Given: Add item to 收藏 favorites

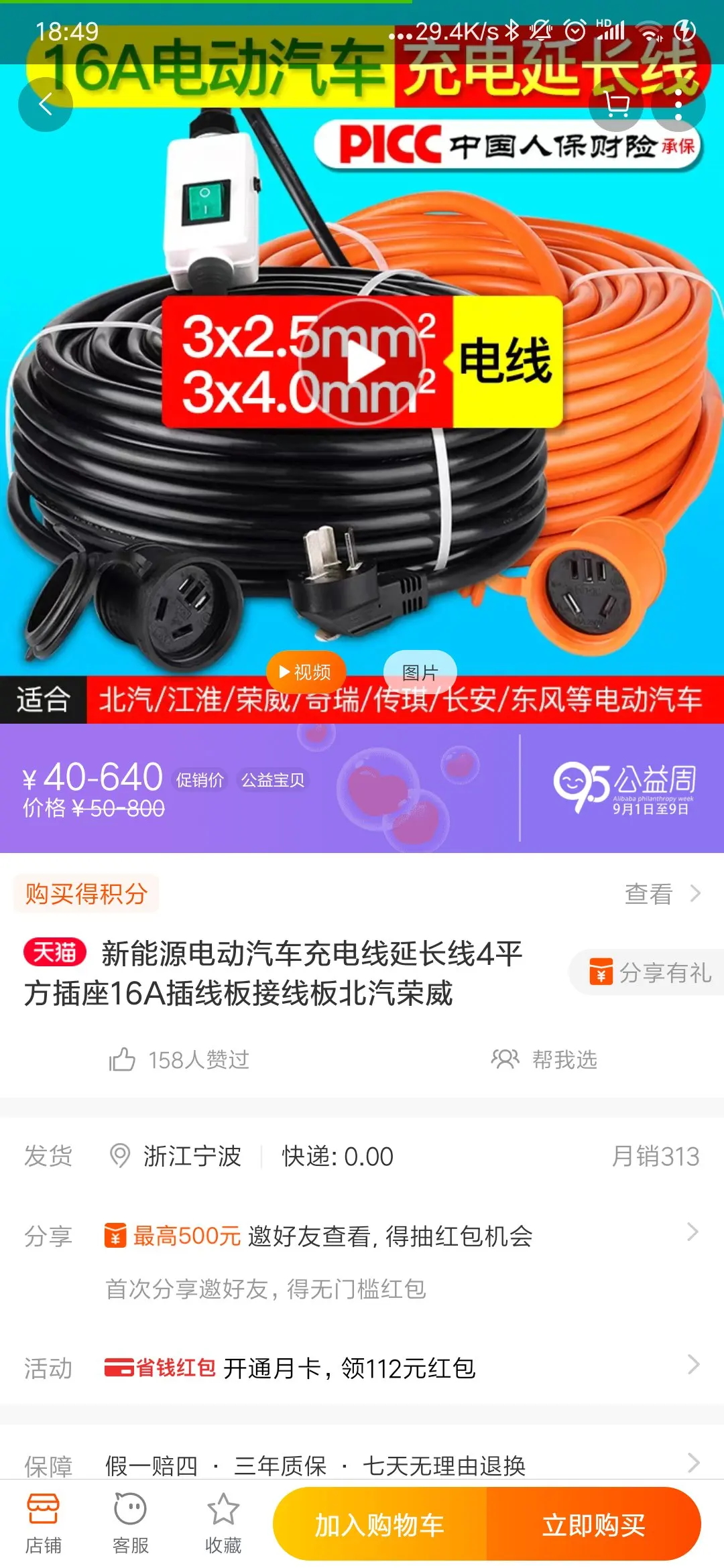Looking at the screenshot, I should click(x=223, y=1524).
